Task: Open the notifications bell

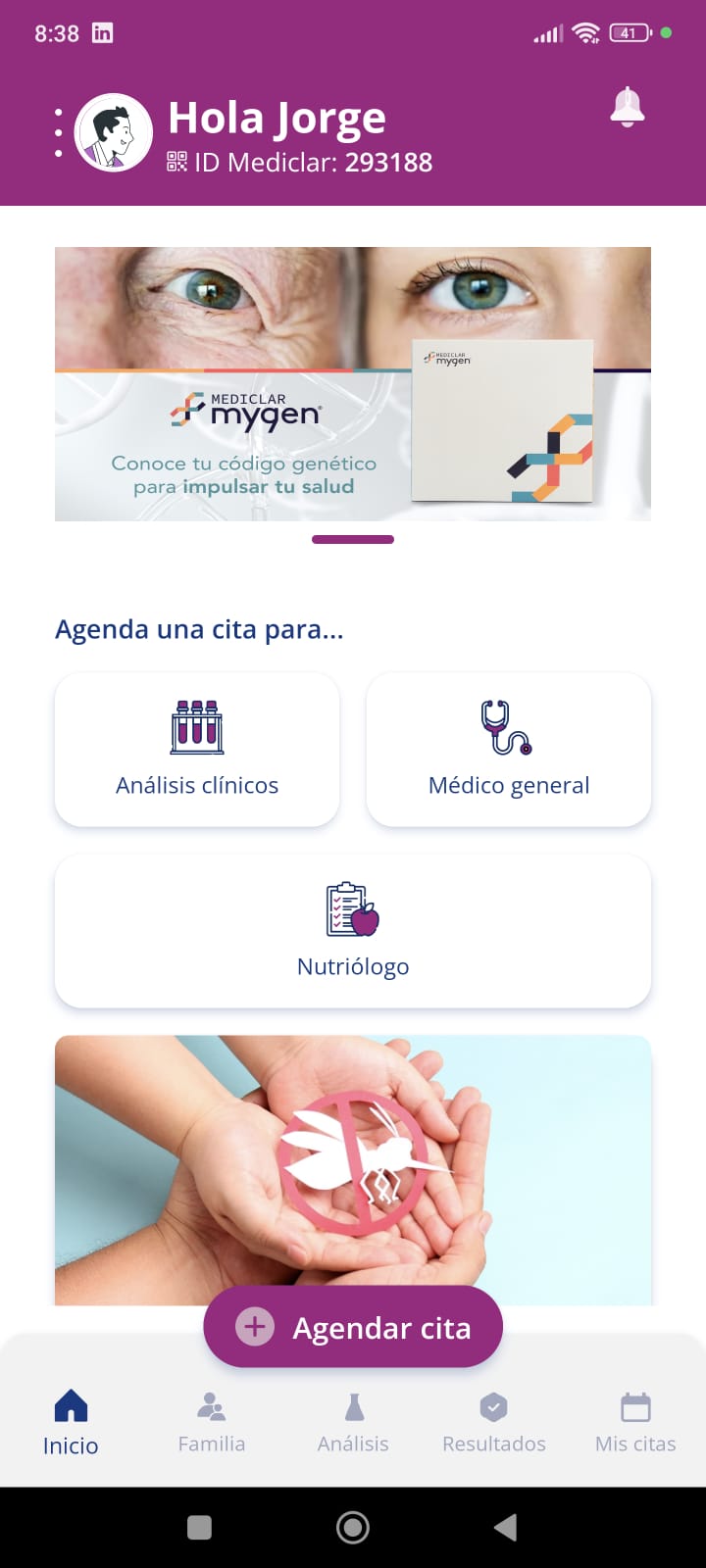Action: 628,107
